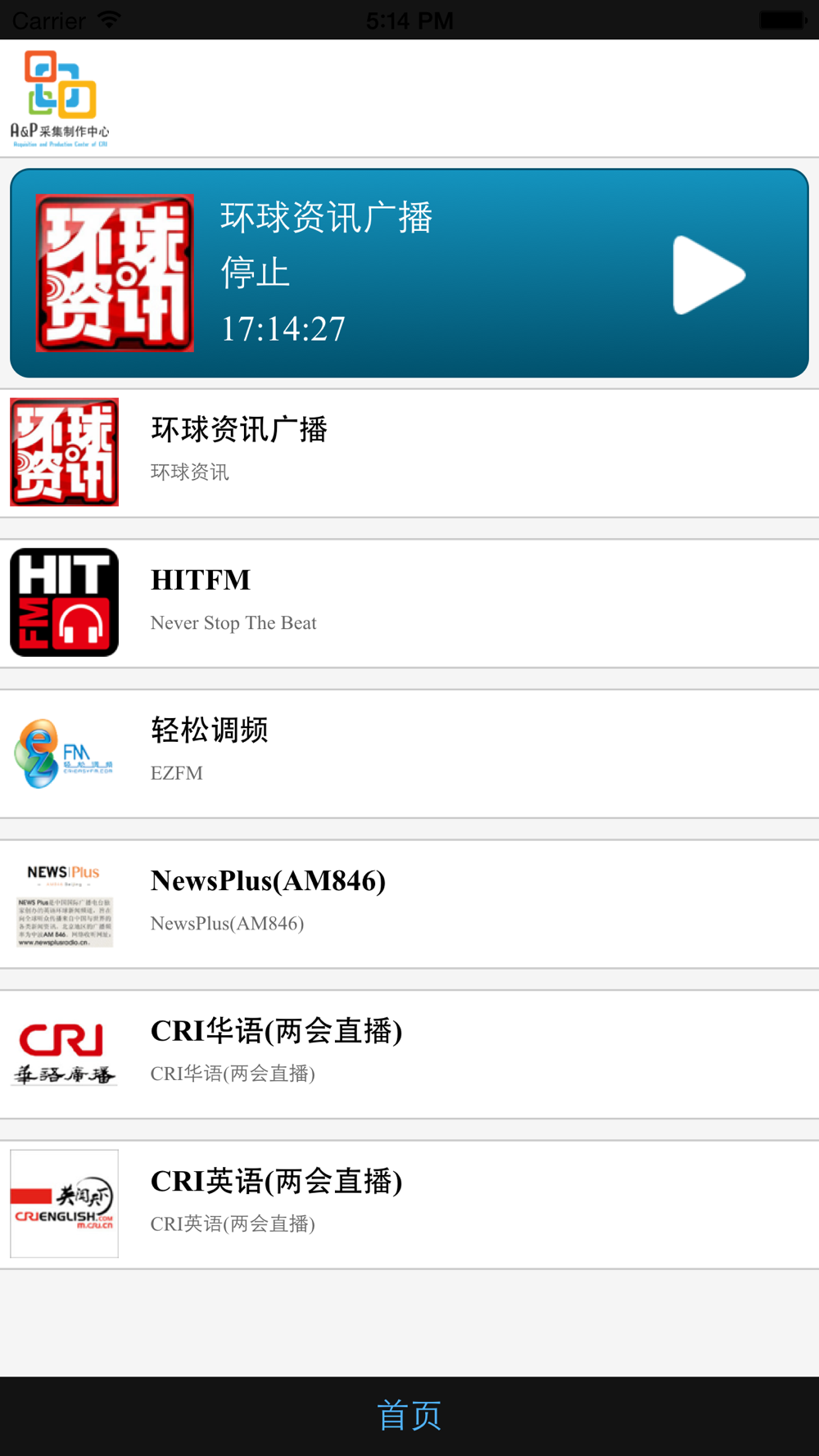819x1456 pixels.
Task: Play the 环球资讯广播 stream
Action: (708, 275)
